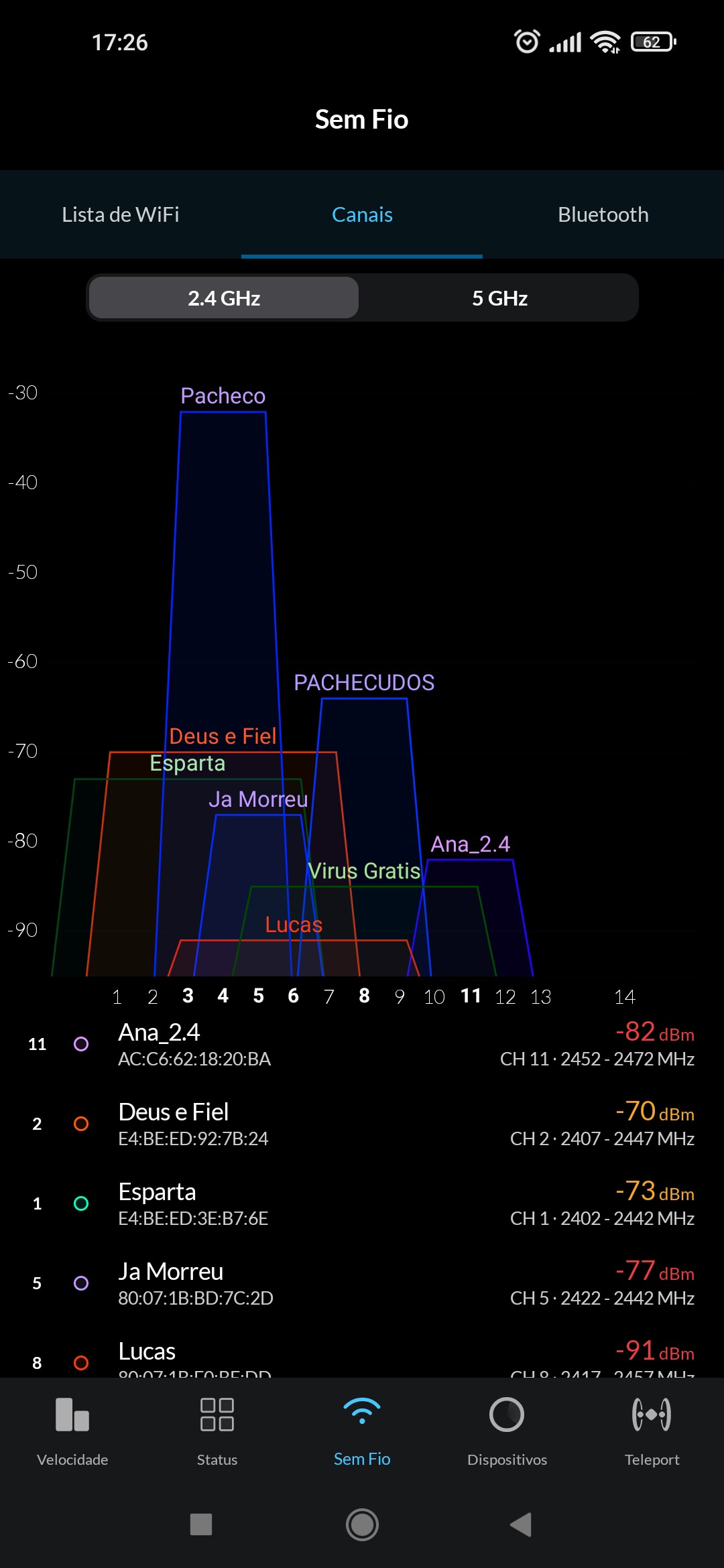Viewport: 724px width, 1568px height.
Task: Select the Canais tab
Action: click(x=362, y=214)
